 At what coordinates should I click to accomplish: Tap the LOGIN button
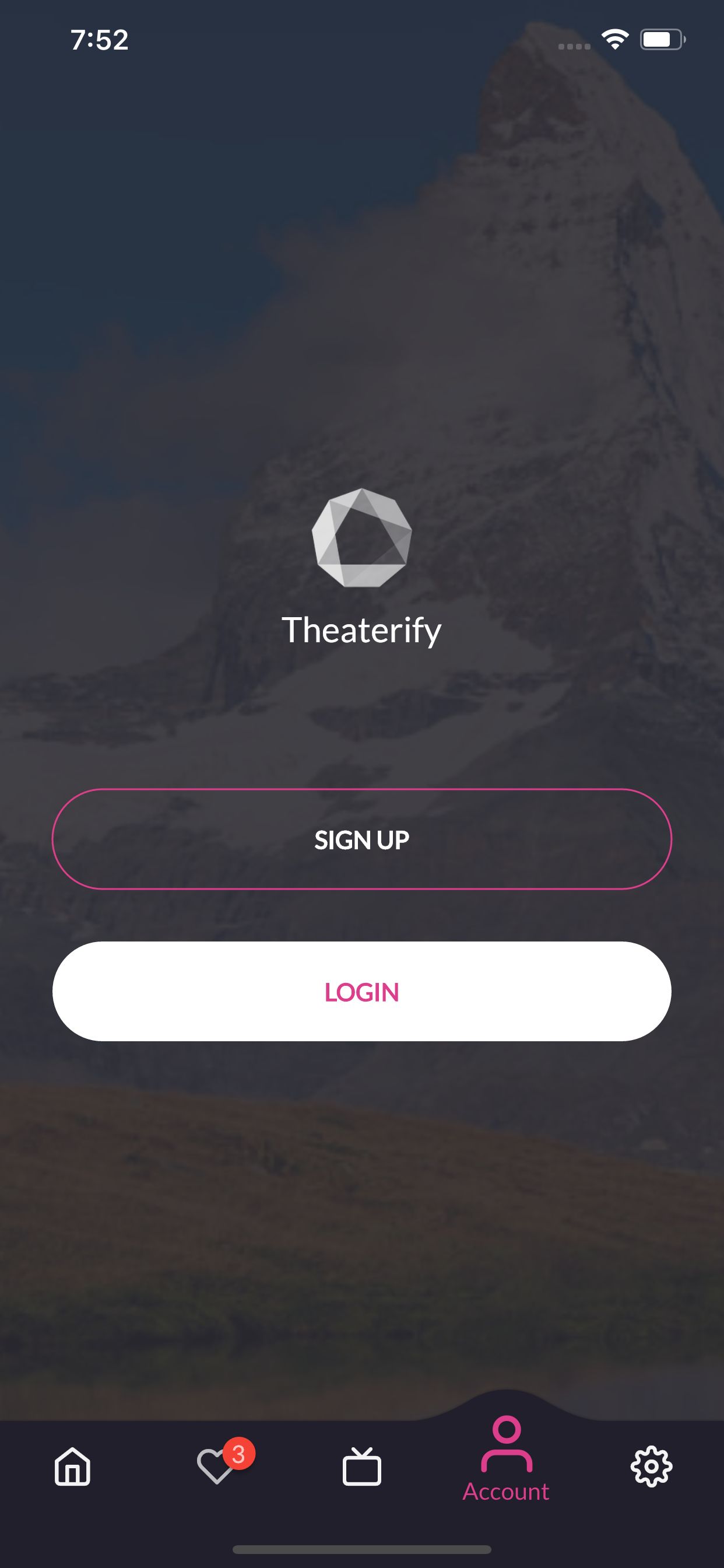[x=361, y=992]
